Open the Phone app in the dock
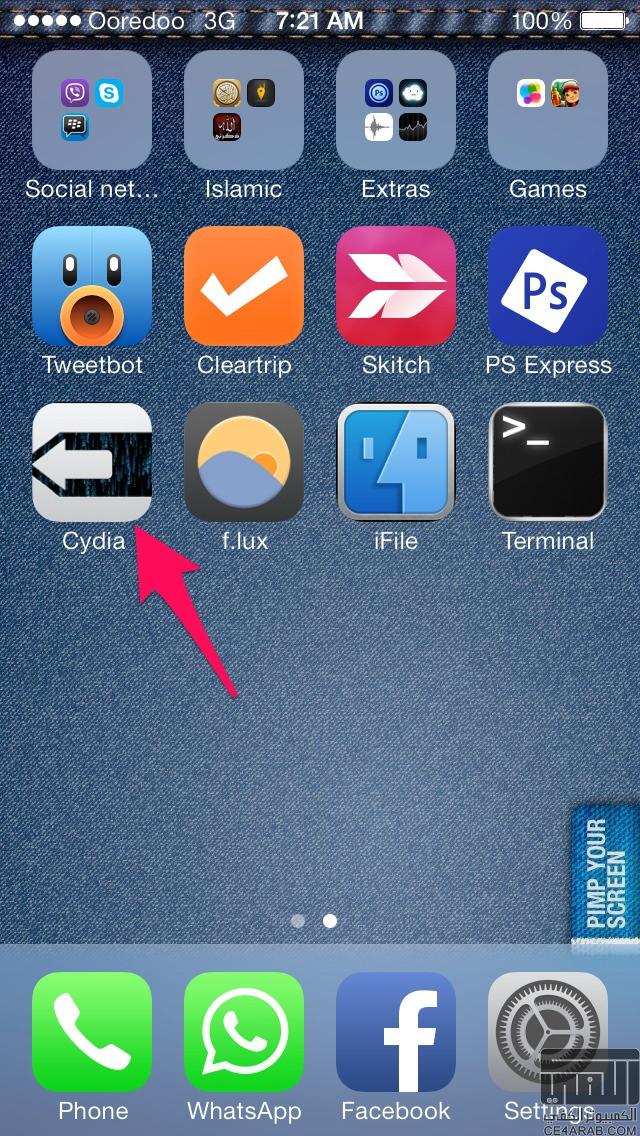The height and width of the screenshot is (1136, 640). click(92, 1032)
